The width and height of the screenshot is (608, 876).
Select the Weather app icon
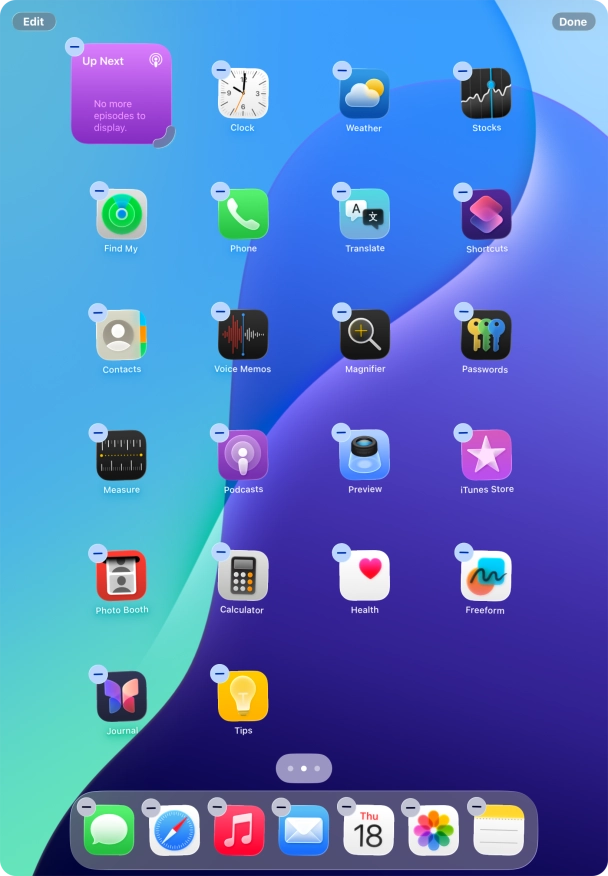[364, 94]
